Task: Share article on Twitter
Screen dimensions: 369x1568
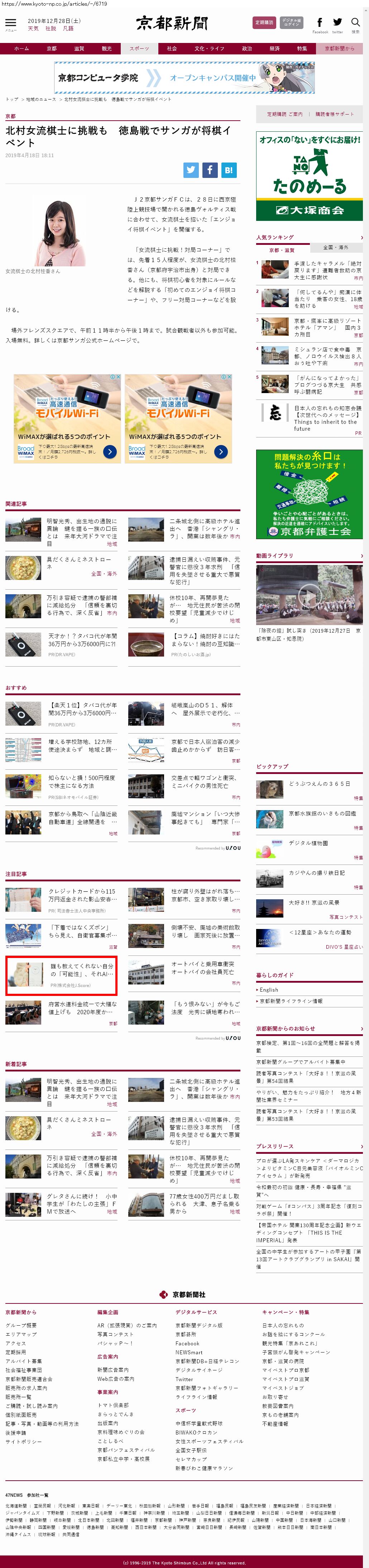Action: pyautogui.click(x=191, y=170)
